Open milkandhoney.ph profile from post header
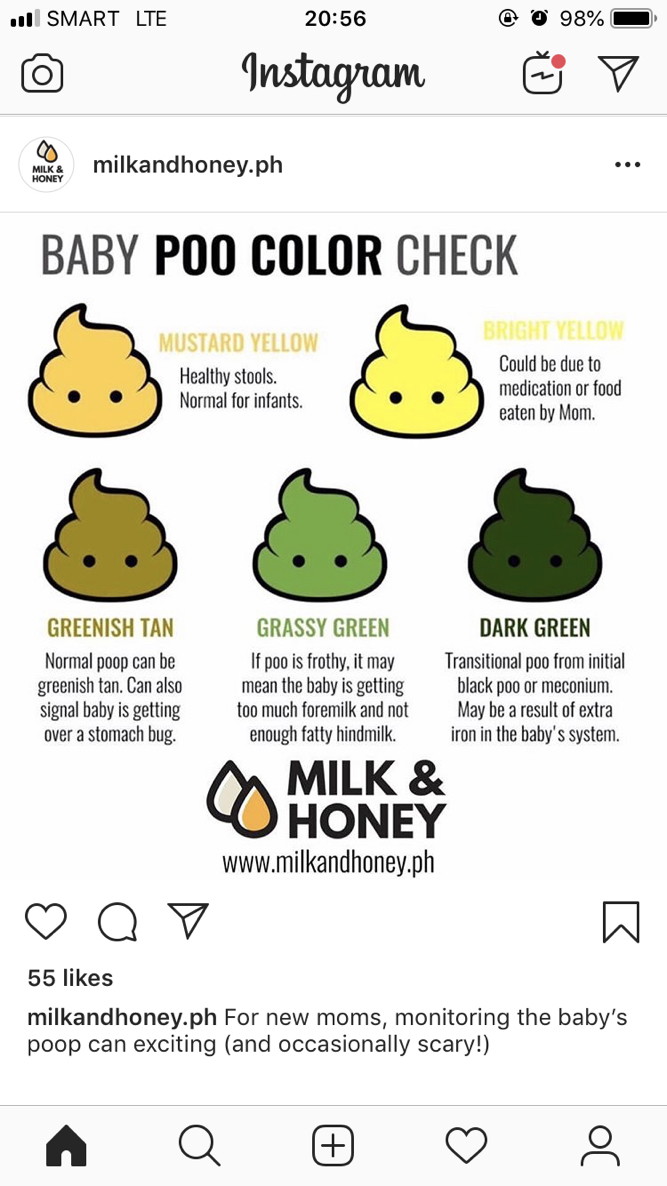The height and width of the screenshot is (1186, 667). click(188, 165)
